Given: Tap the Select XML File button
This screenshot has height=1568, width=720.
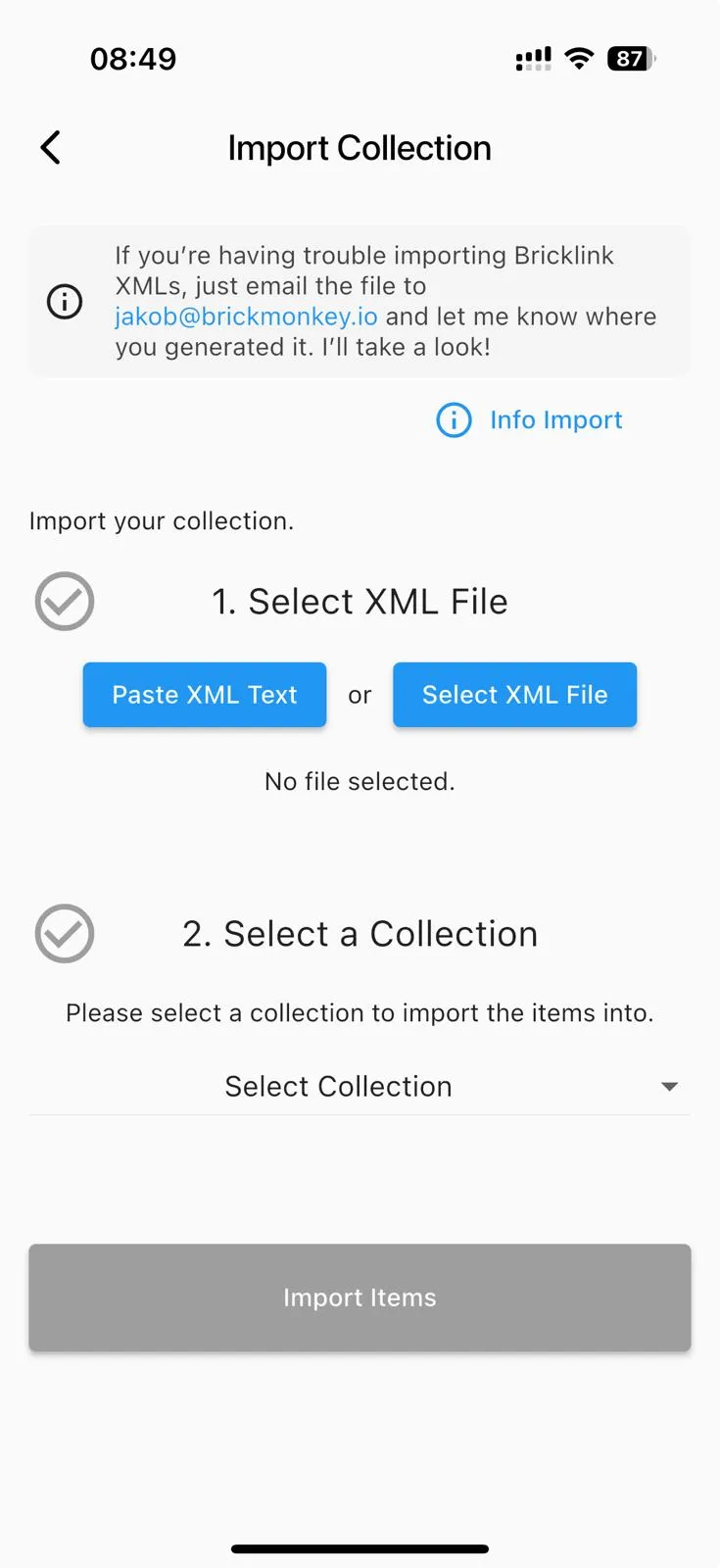Looking at the screenshot, I should point(515,695).
